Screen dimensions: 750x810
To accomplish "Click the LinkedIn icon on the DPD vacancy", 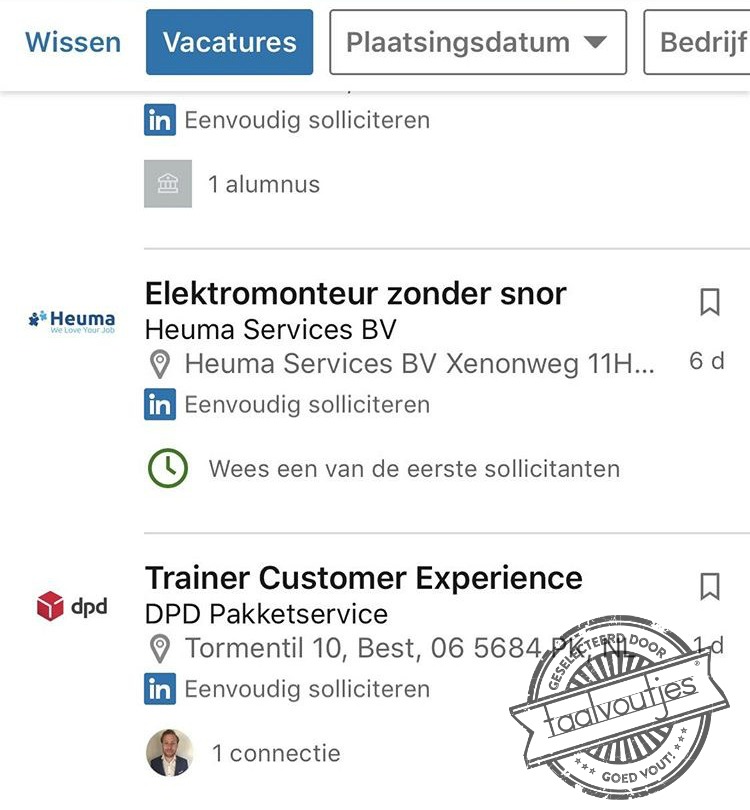I will point(160,689).
